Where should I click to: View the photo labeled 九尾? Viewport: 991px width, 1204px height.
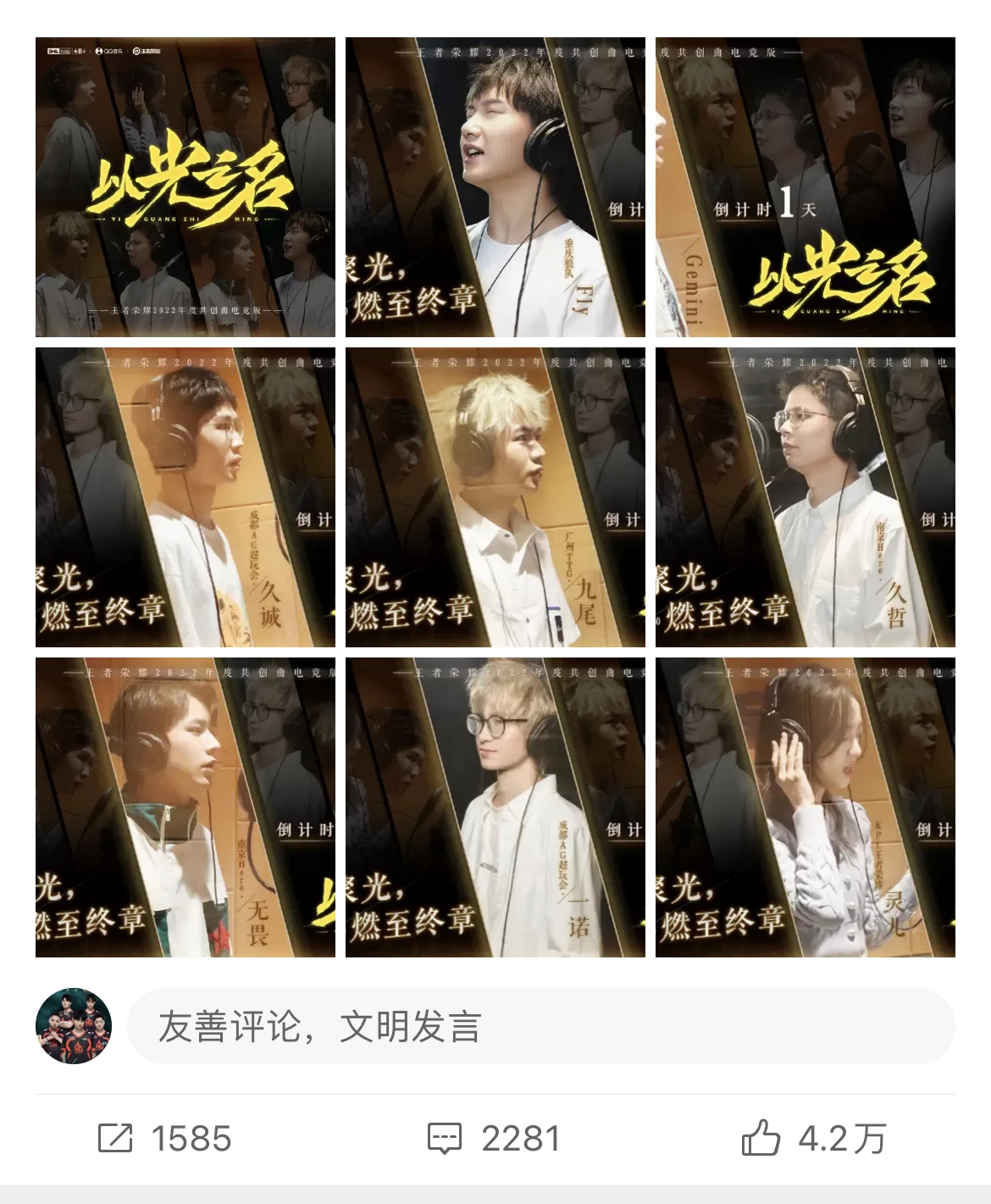495,497
